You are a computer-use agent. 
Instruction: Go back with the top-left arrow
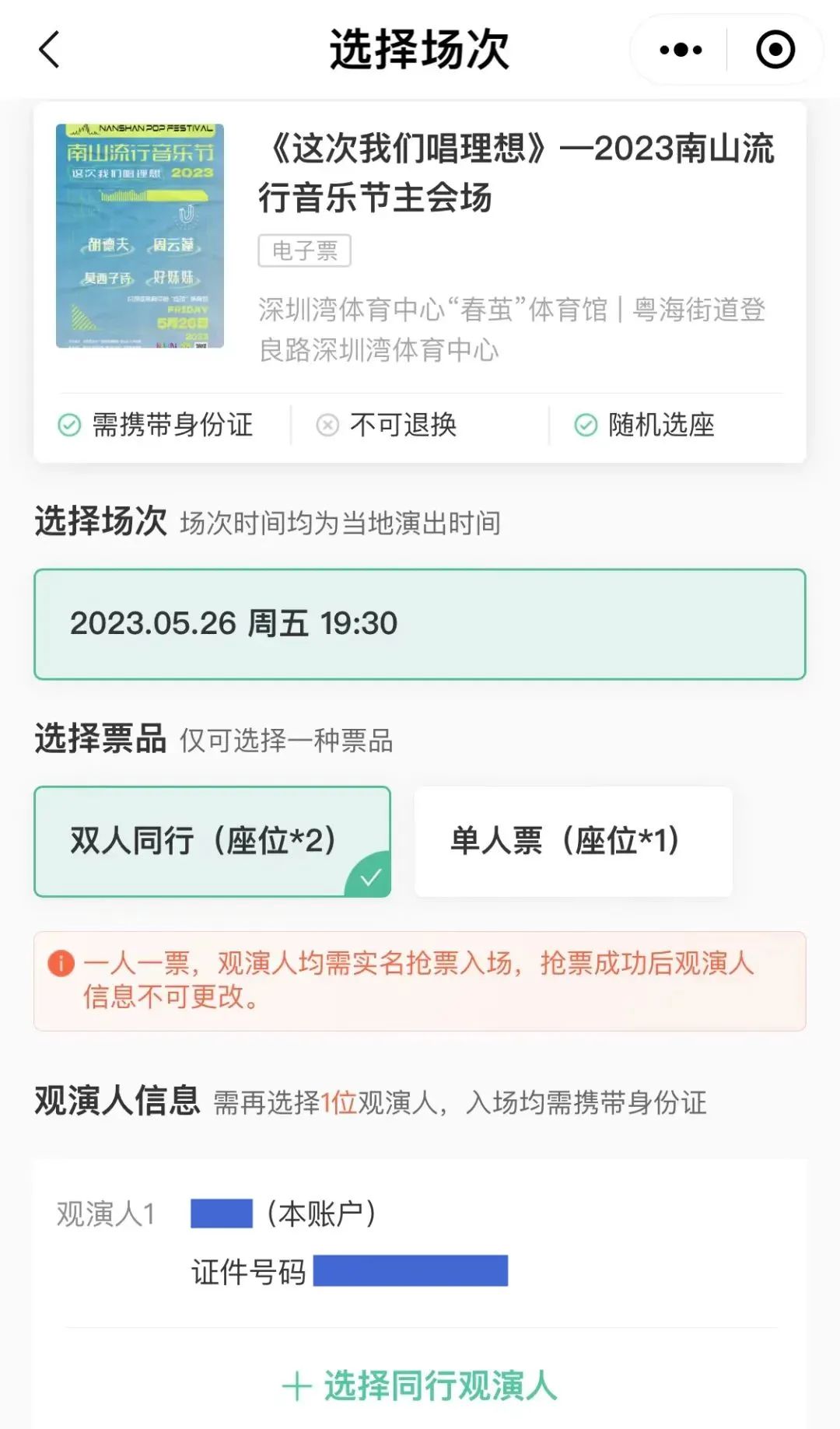(x=49, y=50)
